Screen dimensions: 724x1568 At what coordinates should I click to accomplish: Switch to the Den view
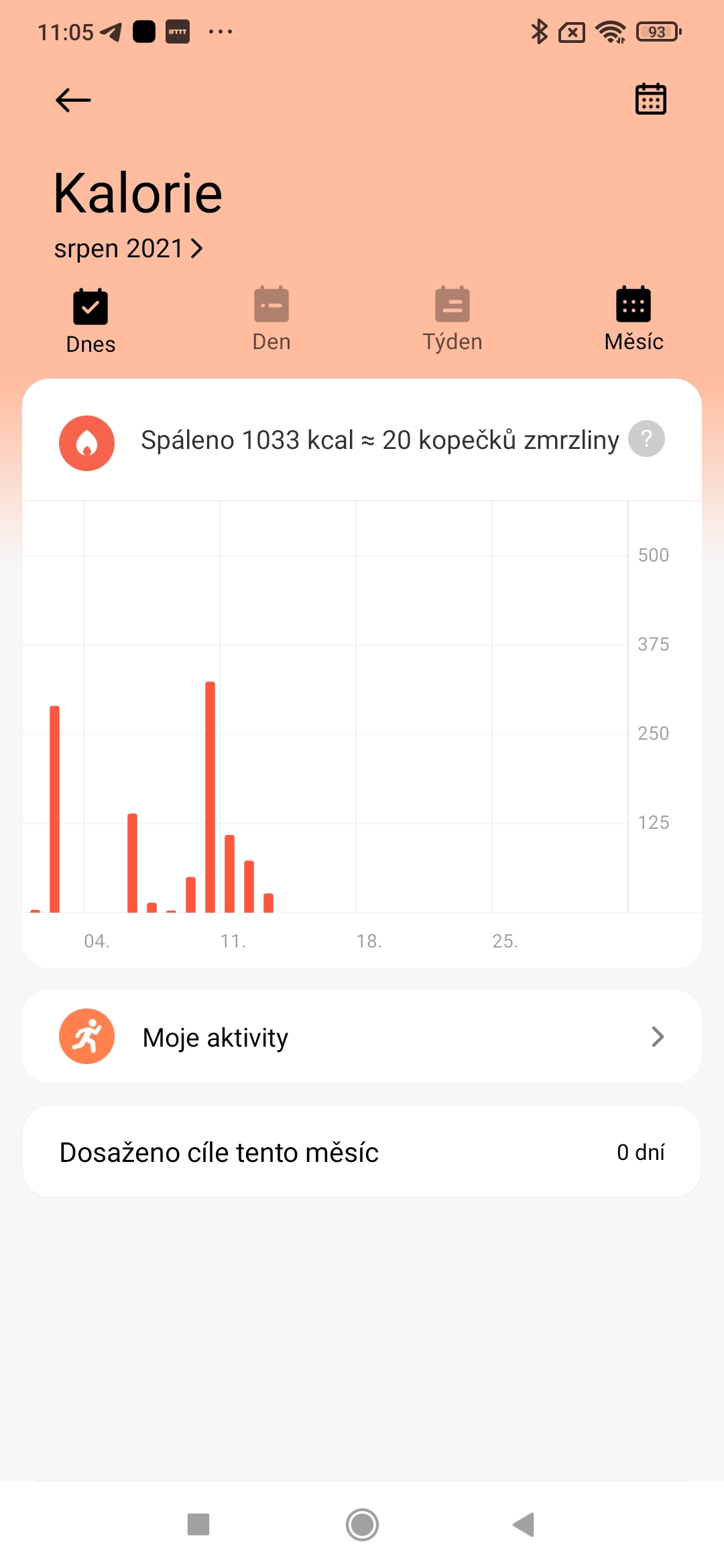click(x=271, y=320)
